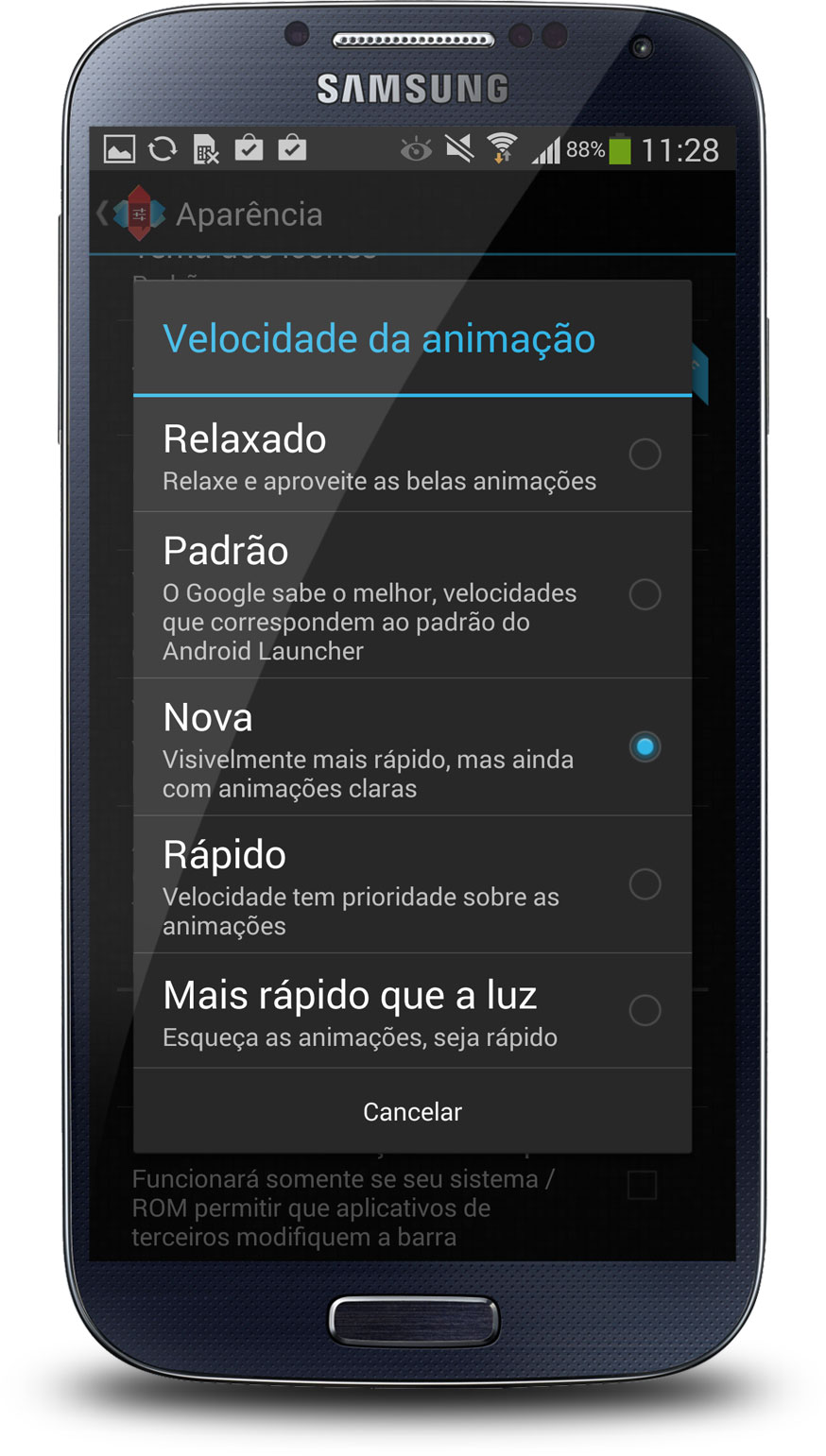
Task: Select the Relaxado animation speed
Action: 412,454
